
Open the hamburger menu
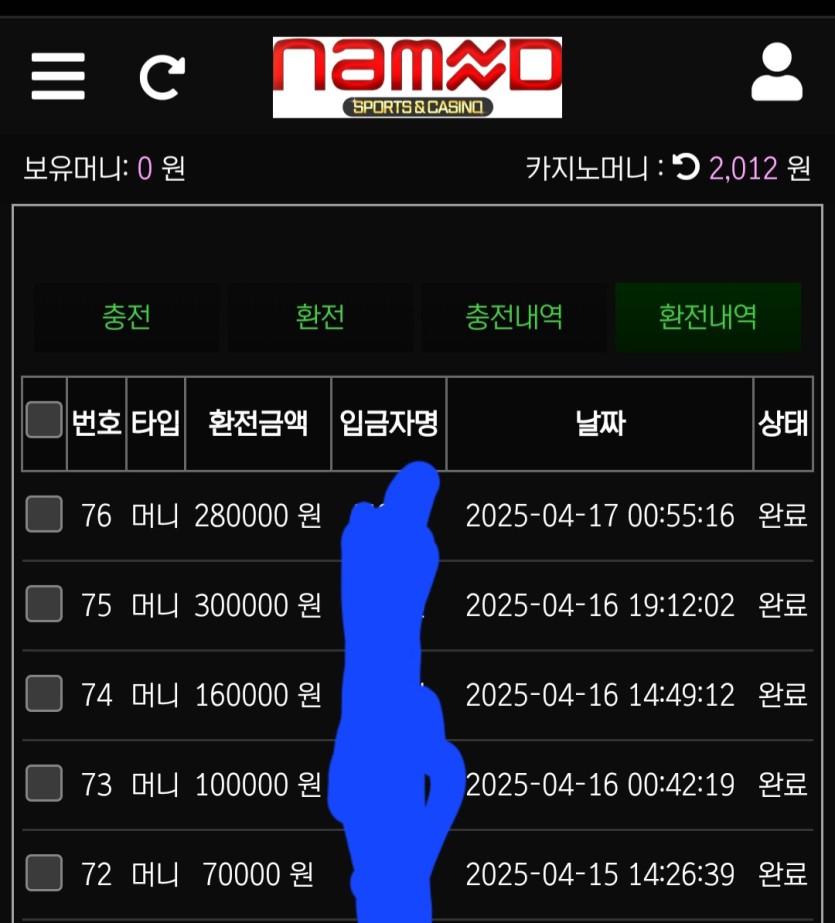[x=58, y=76]
